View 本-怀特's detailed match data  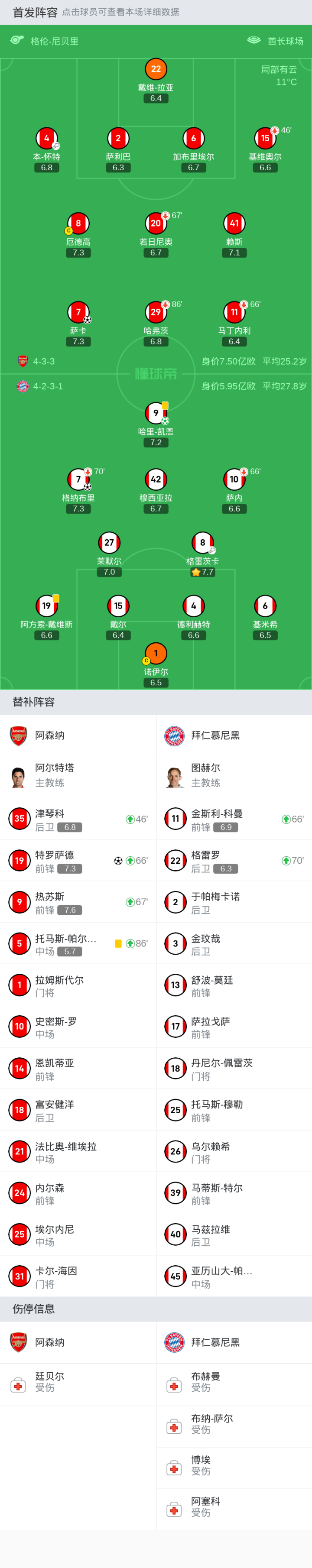click(x=46, y=139)
